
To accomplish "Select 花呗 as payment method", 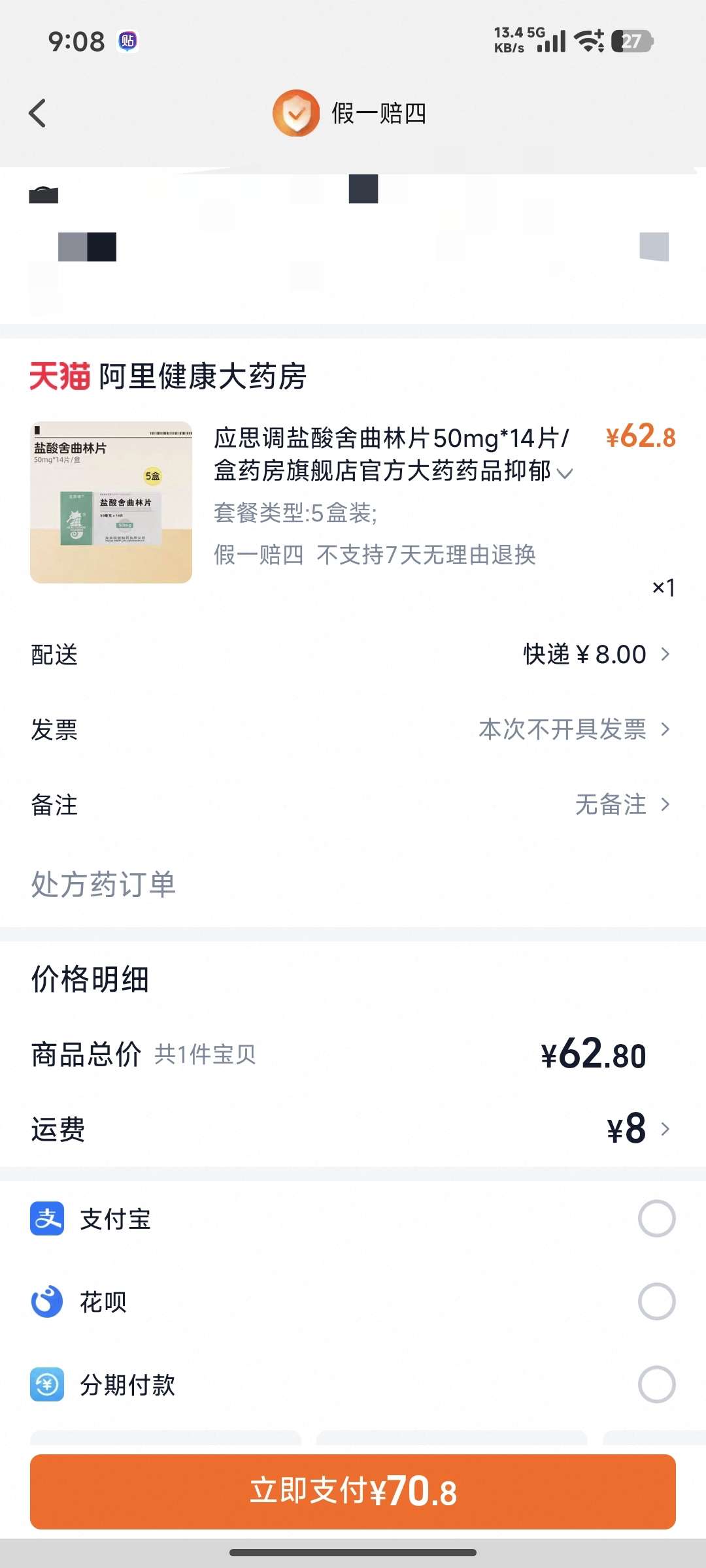I will [656, 1301].
